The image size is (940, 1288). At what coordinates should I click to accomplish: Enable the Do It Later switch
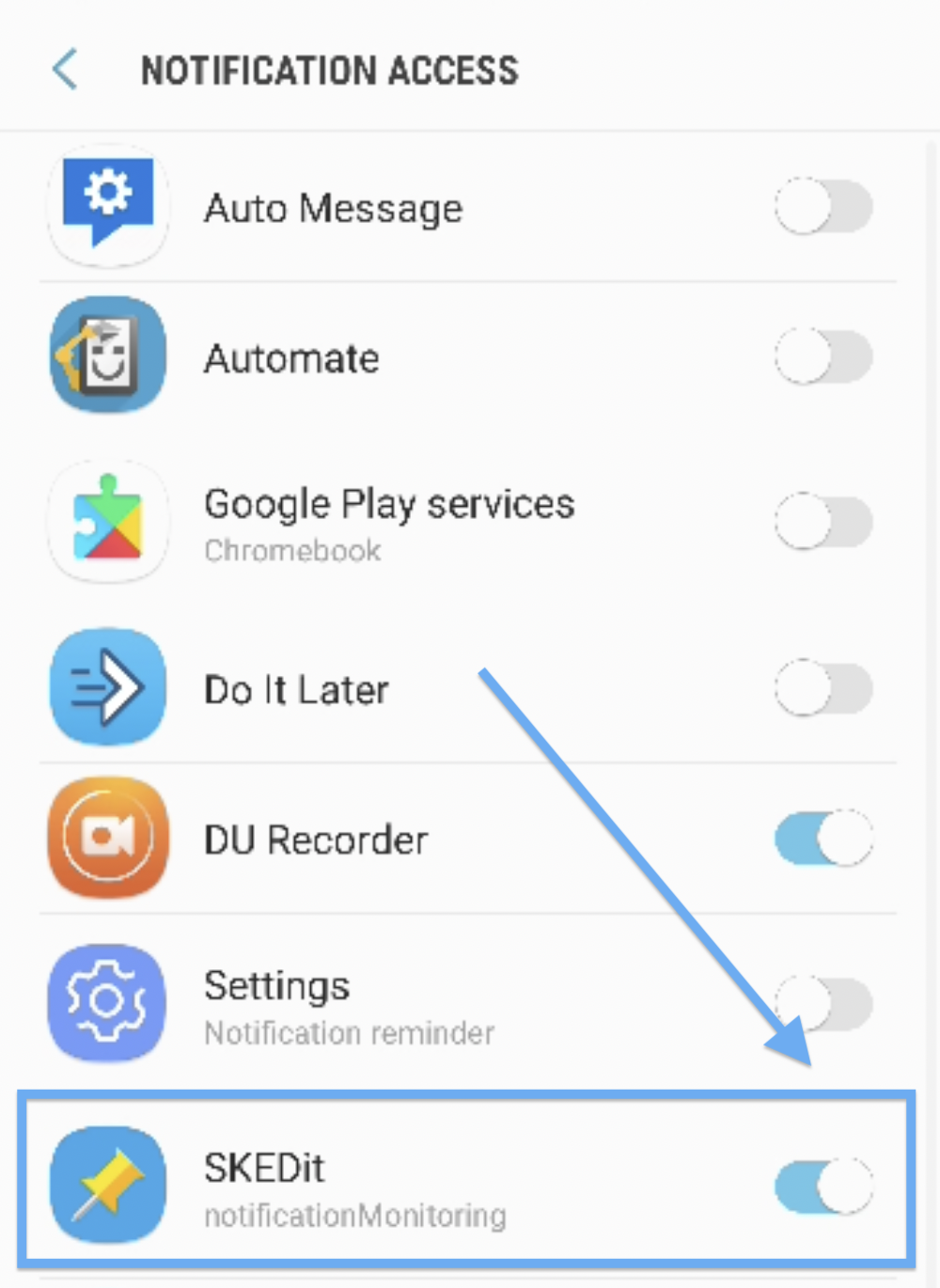[x=823, y=688]
